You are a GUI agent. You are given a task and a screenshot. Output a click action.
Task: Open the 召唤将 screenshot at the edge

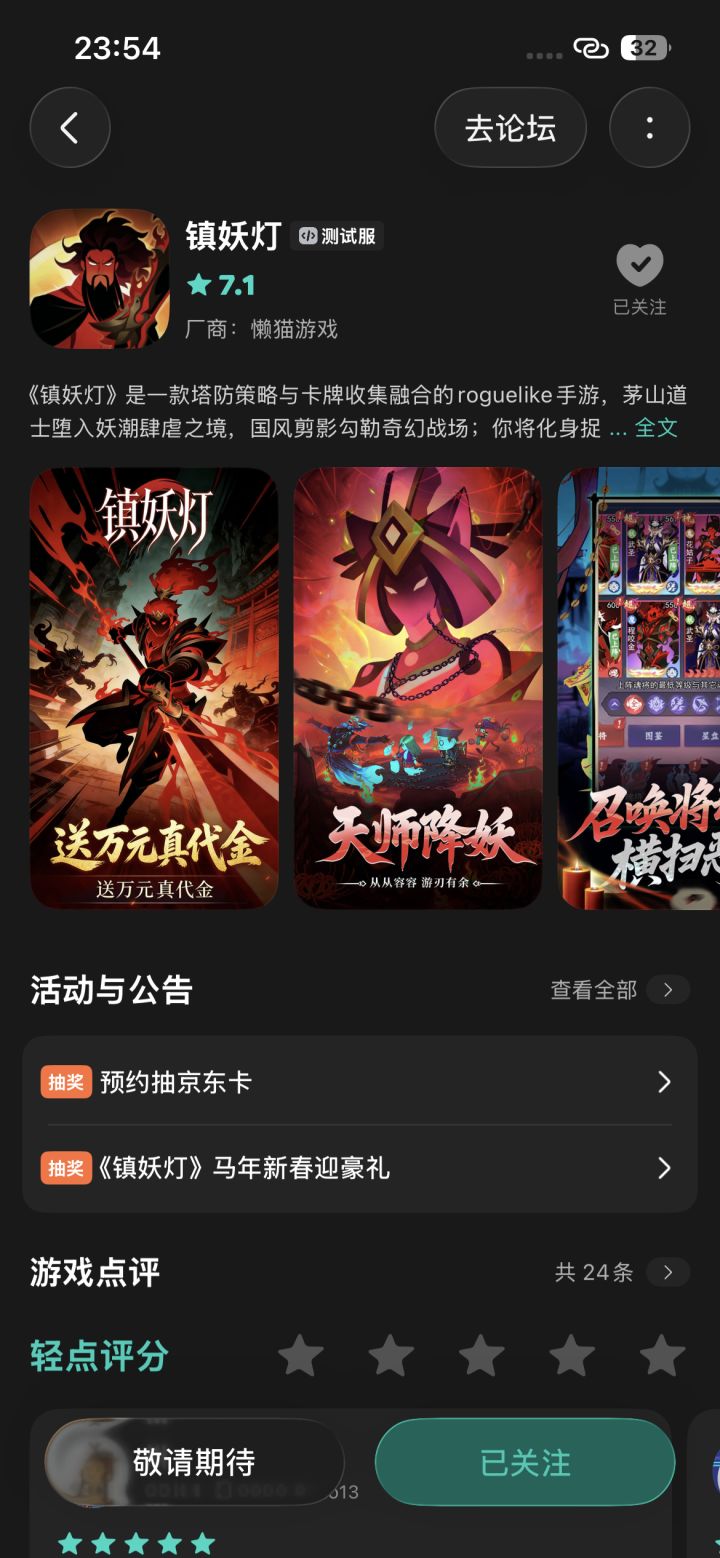point(639,688)
